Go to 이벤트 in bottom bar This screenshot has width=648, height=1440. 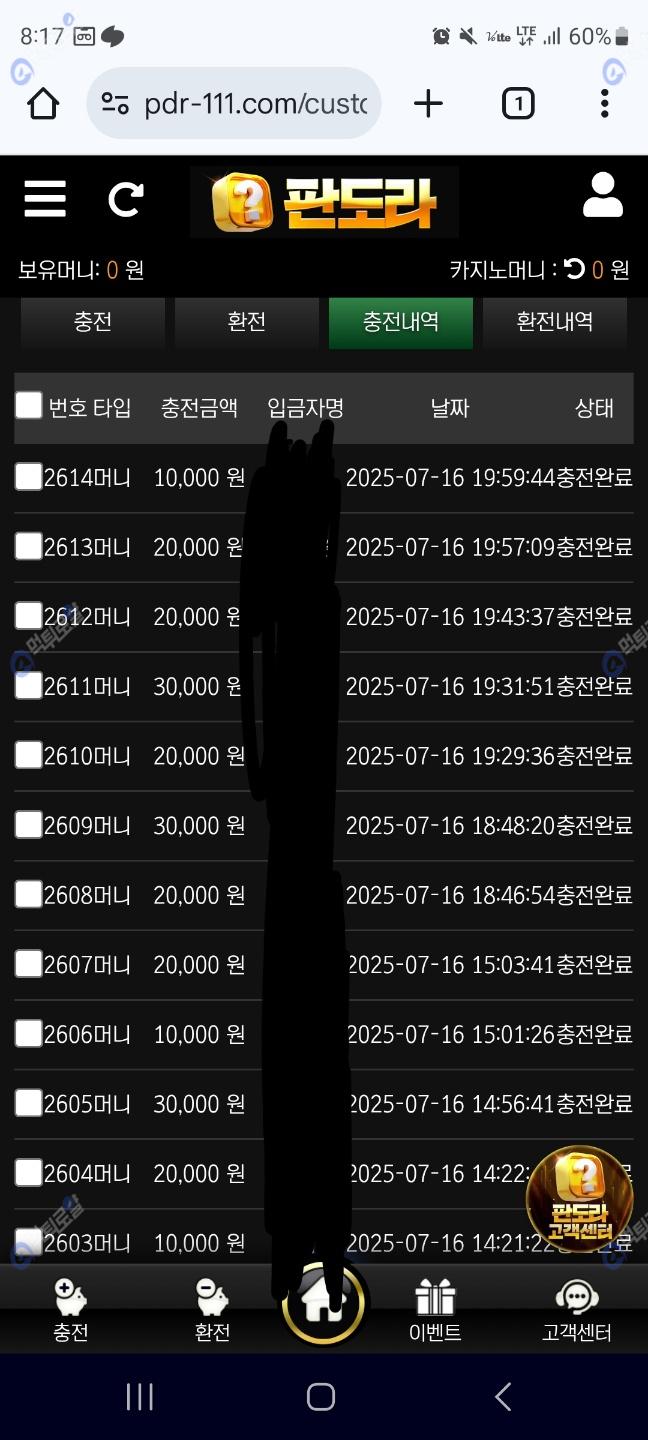tap(435, 1311)
